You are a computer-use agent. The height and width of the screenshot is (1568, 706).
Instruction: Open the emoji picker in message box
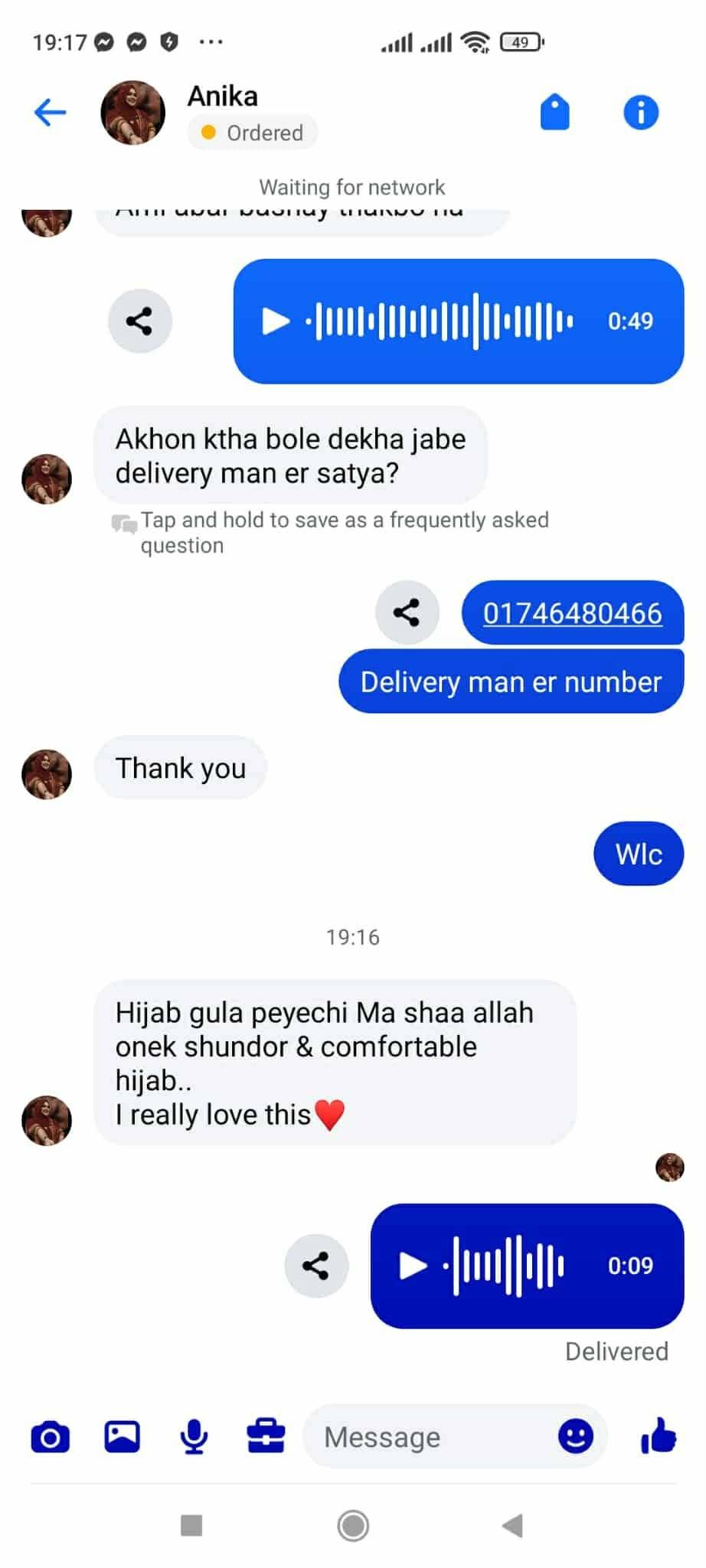tap(575, 1436)
